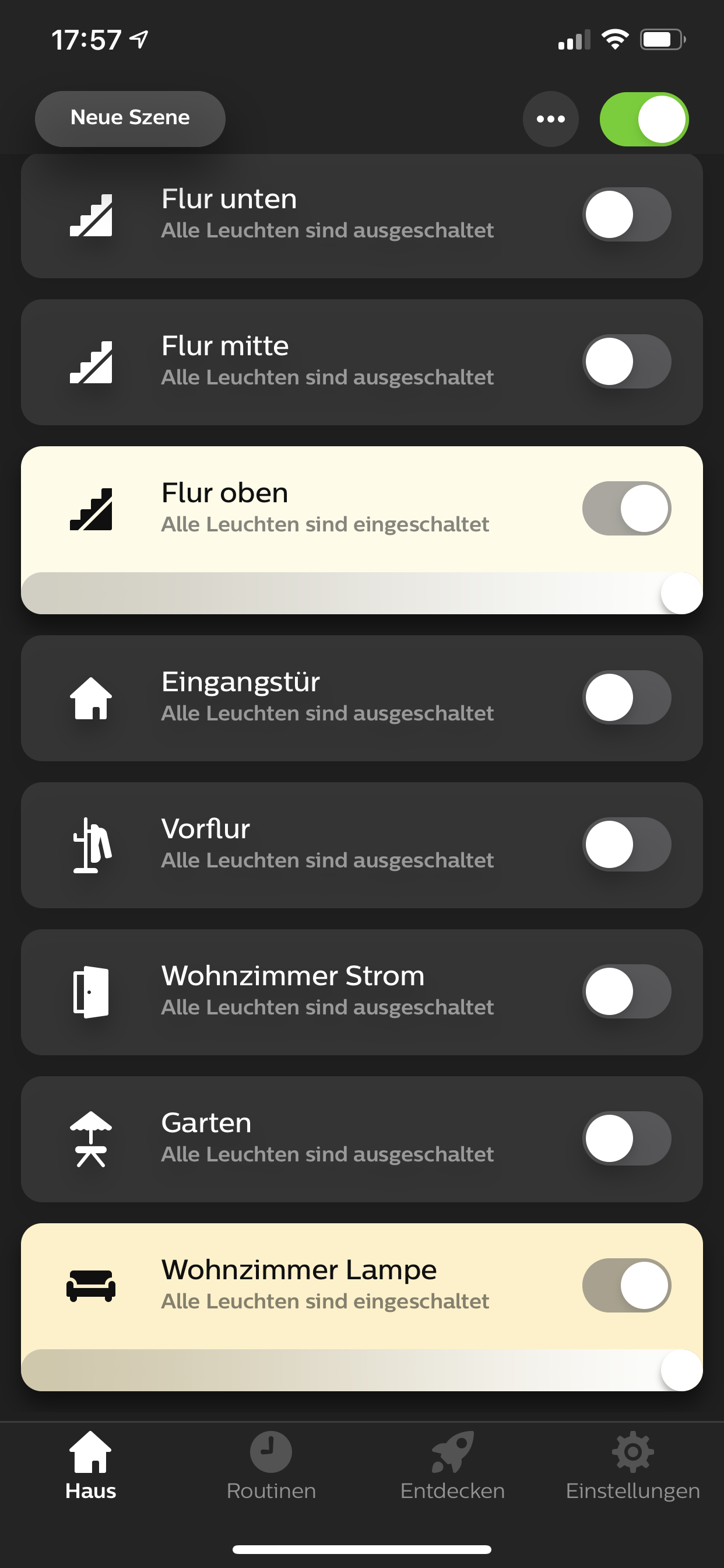Tap the Wohnzimmer Lampe brightness slider
The width and height of the screenshot is (724, 1568).
(361, 1370)
